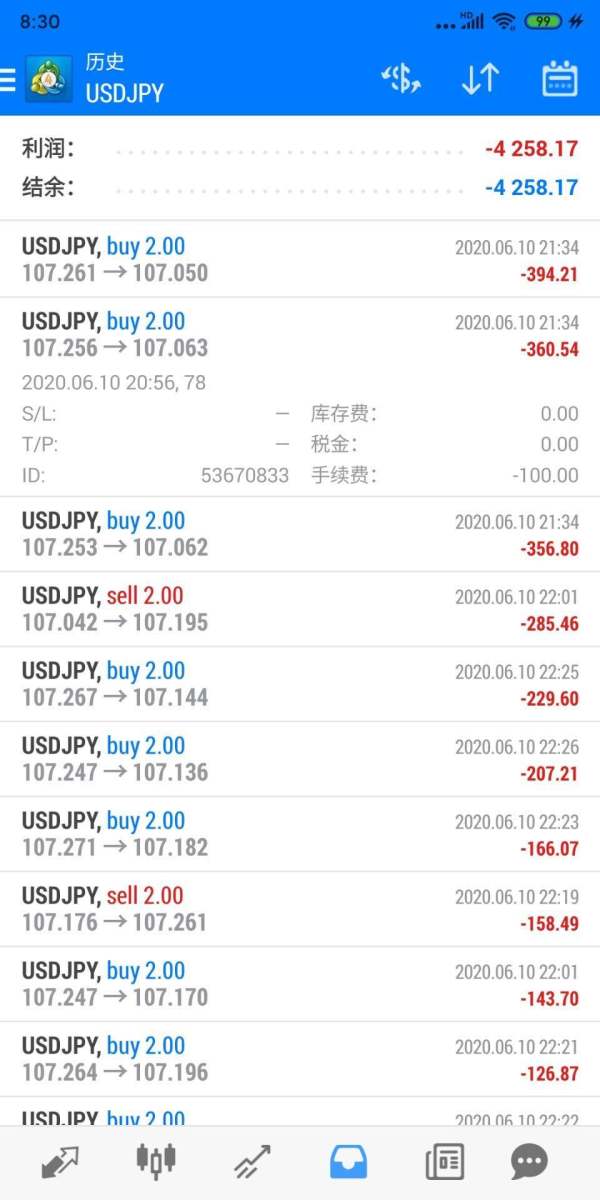
Task: Collapse the expanded trade 107.256 → 107.063
Action: (300, 335)
